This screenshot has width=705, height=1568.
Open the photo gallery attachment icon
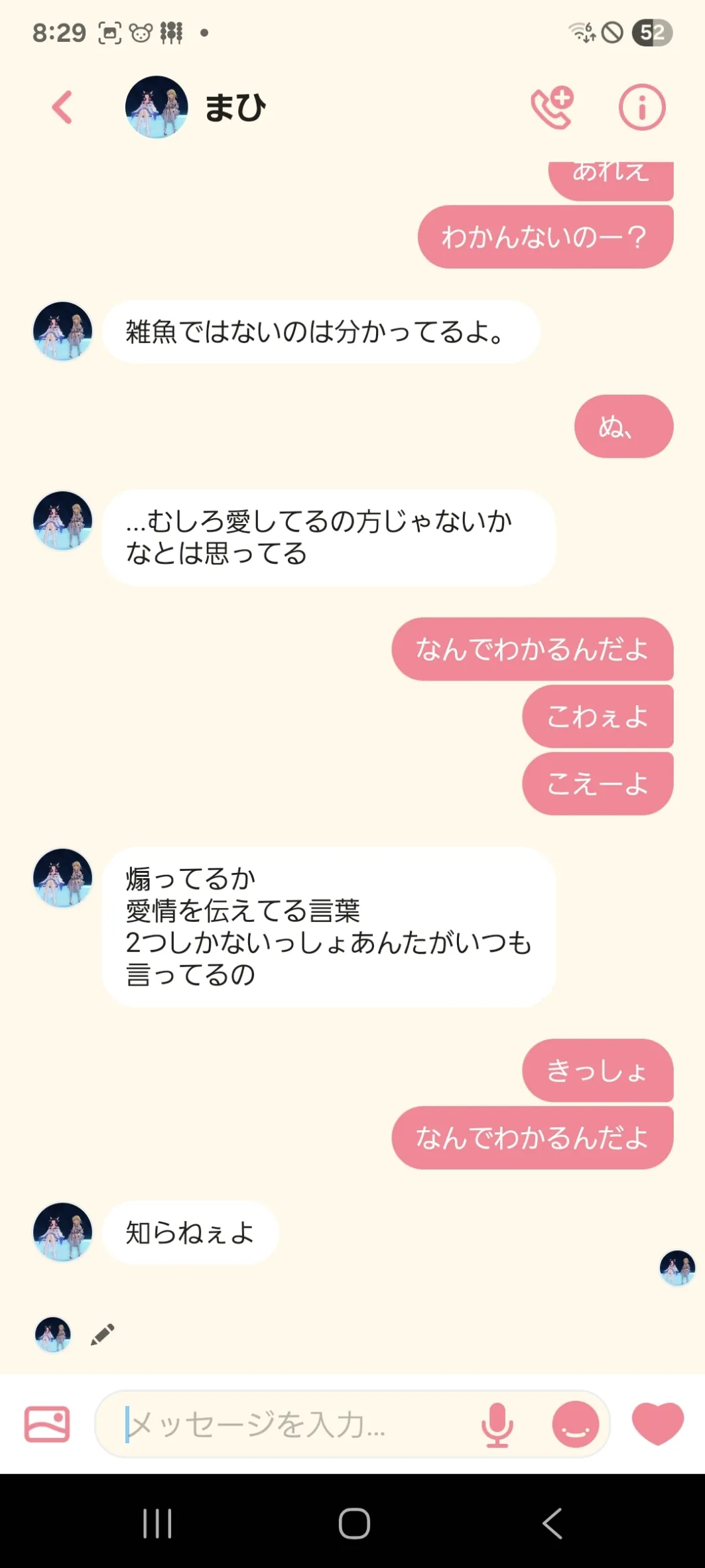[47, 1424]
